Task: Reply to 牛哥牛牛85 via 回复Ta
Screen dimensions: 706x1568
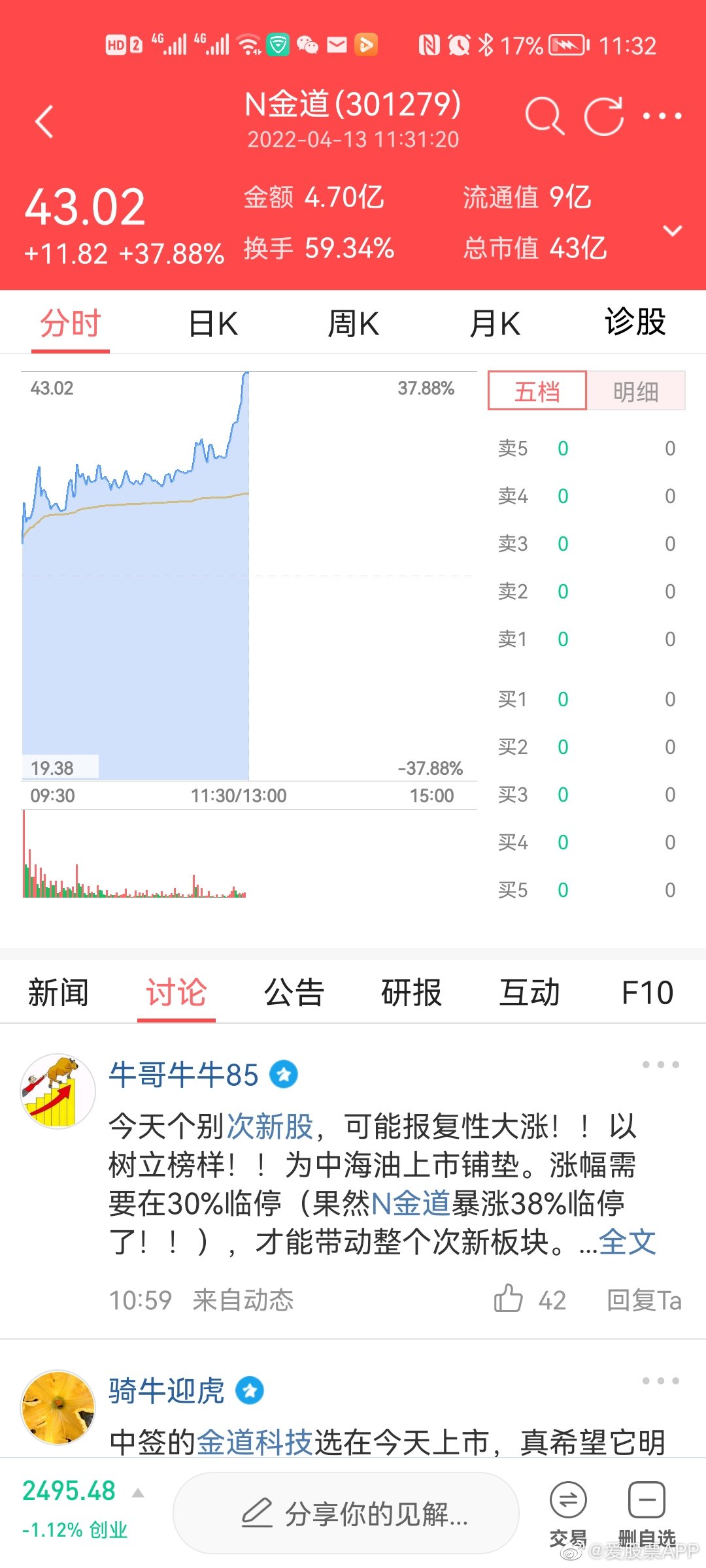Action: tap(644, 1300)
